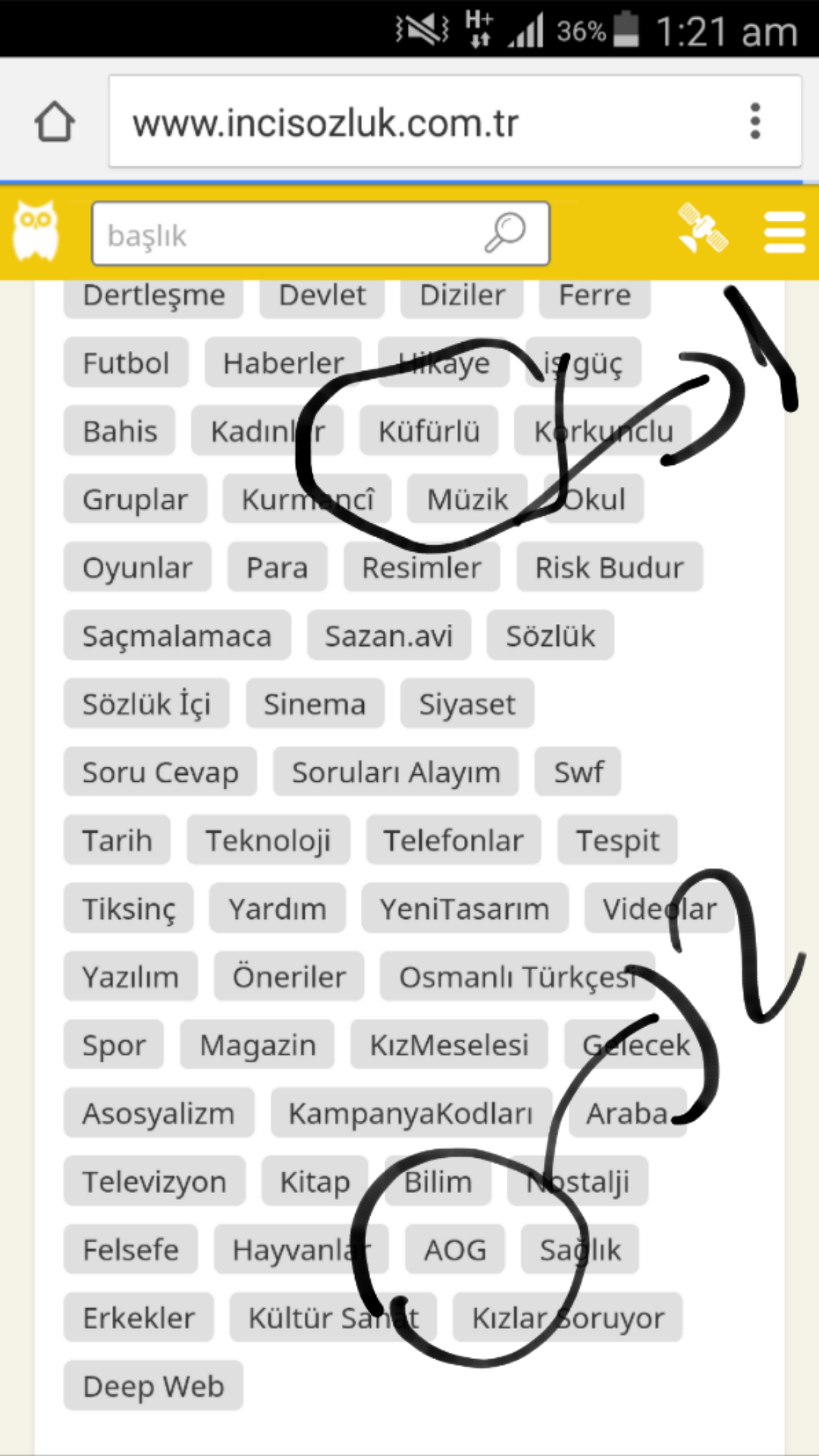The image size is (819, 1456).
Task: Open the AOG category
Action: point(455,1250)
